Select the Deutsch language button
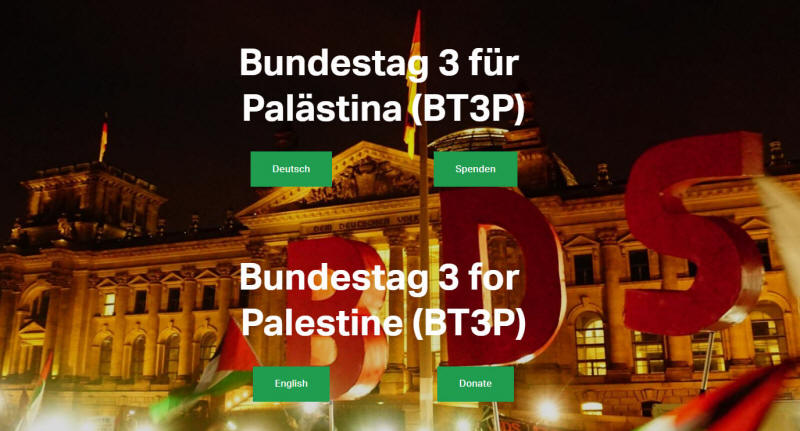 coord(291,169)
